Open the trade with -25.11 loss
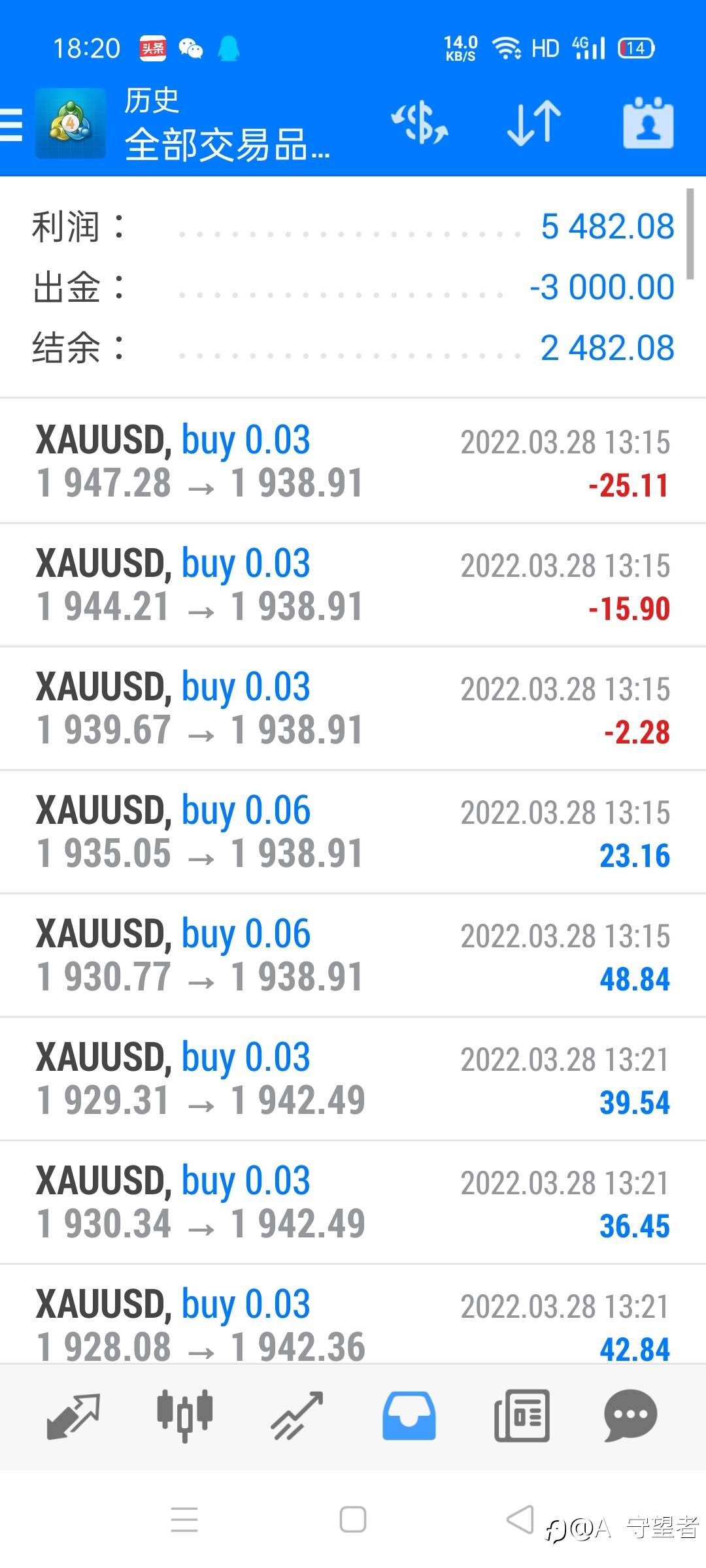This screenshot has height=1568, width=706. pos(353,461)
